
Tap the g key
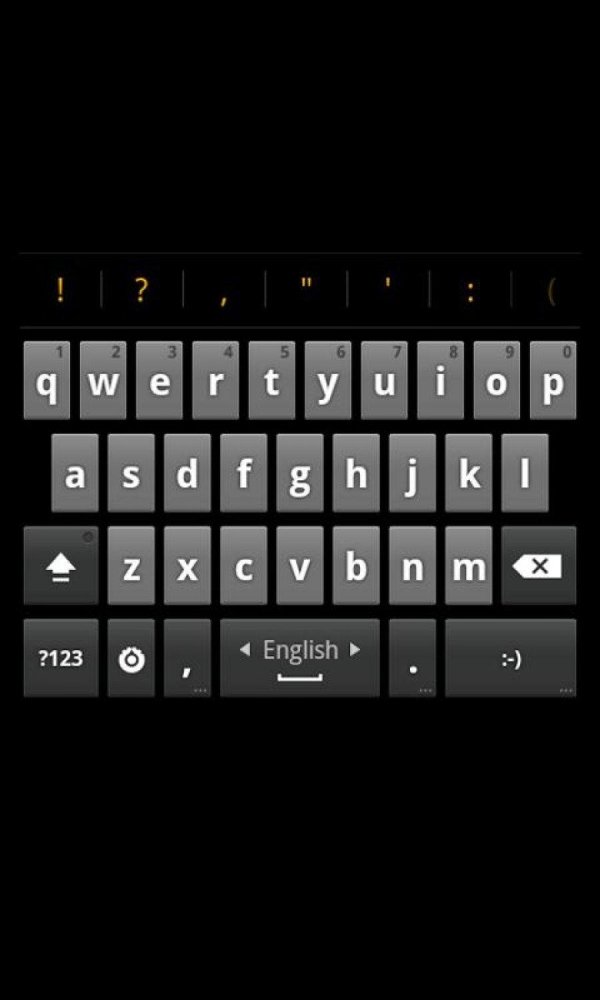click(x=300, y=473)
